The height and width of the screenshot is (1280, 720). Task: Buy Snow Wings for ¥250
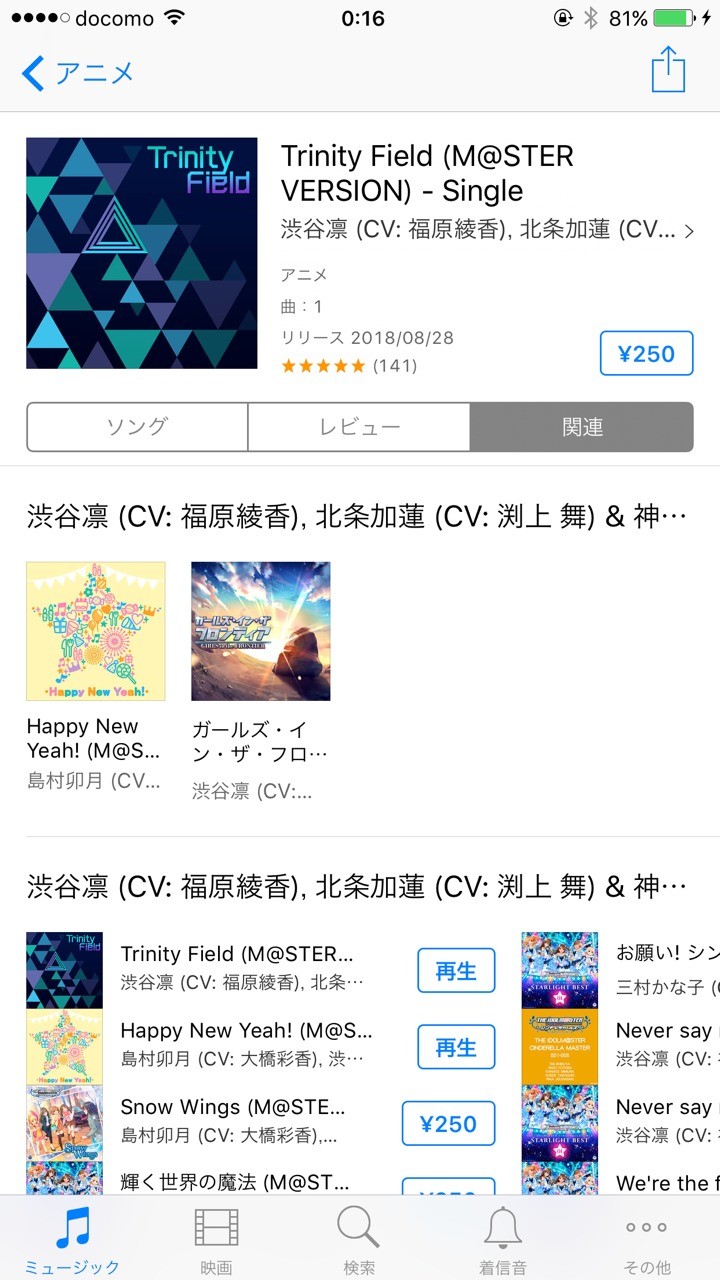pyautogui.click(x=448, y=1123)
